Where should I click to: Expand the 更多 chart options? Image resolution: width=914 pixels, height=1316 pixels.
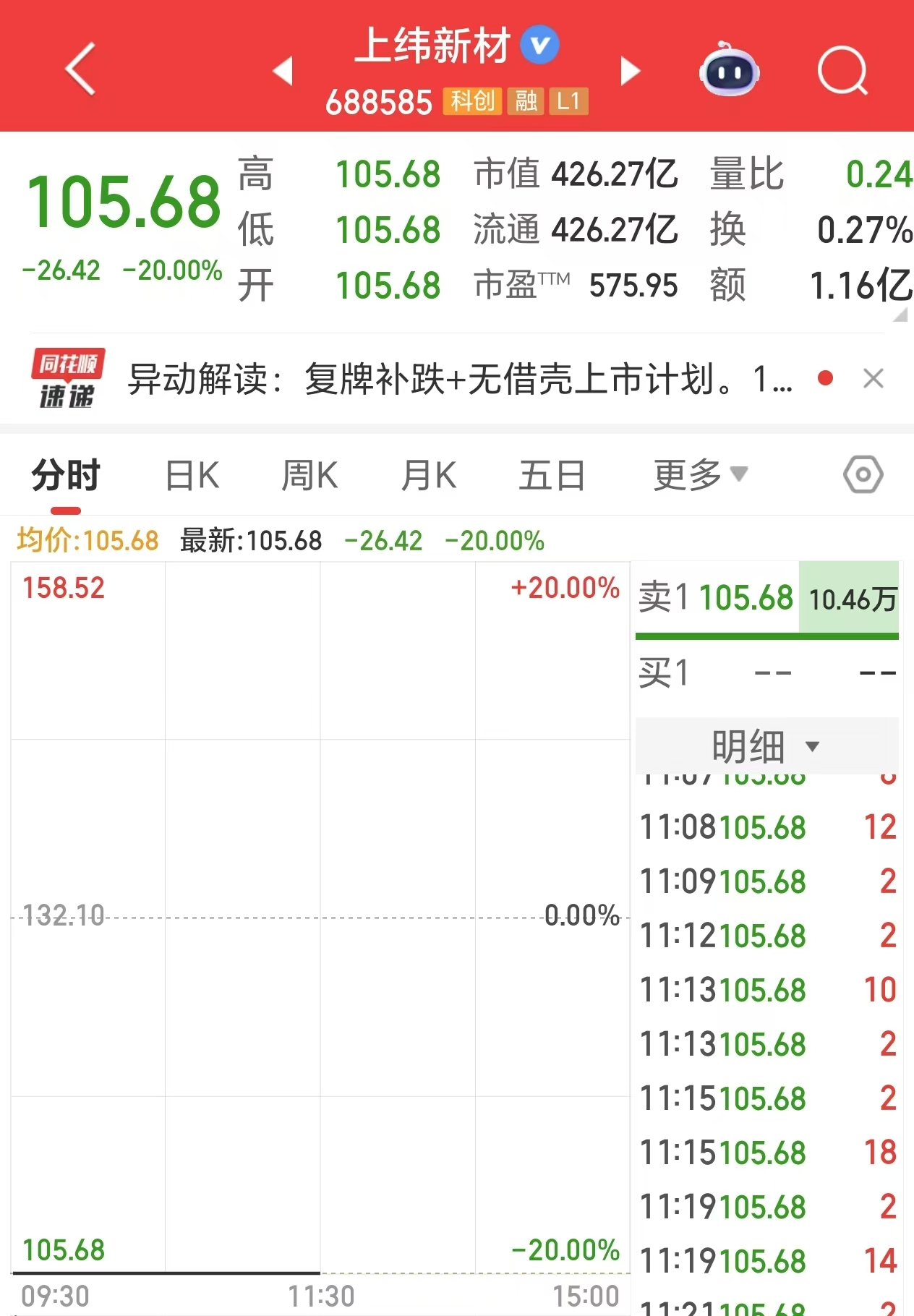700,475
